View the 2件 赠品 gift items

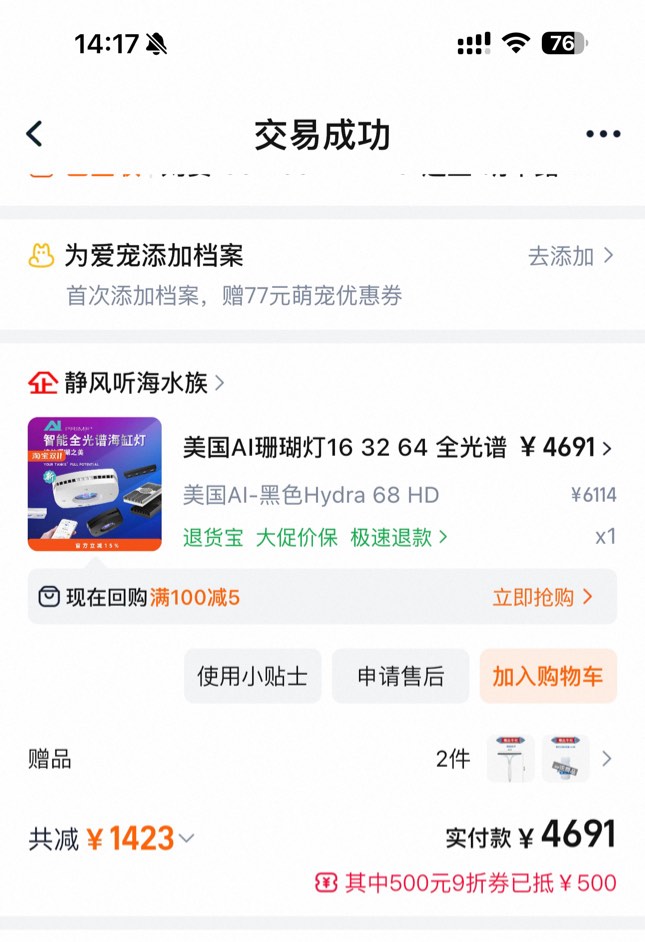[x=538, y=758]
